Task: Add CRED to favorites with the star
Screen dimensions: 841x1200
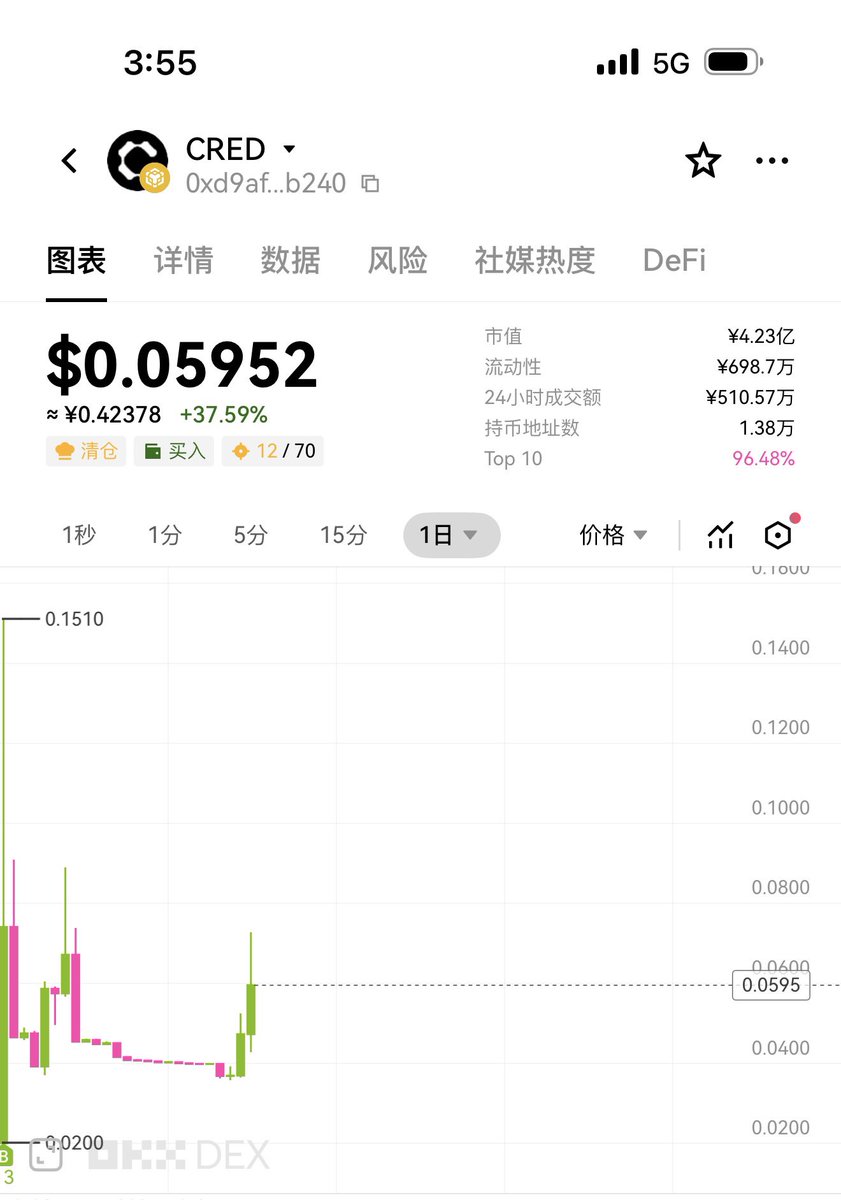Action: tap(703, 160)
